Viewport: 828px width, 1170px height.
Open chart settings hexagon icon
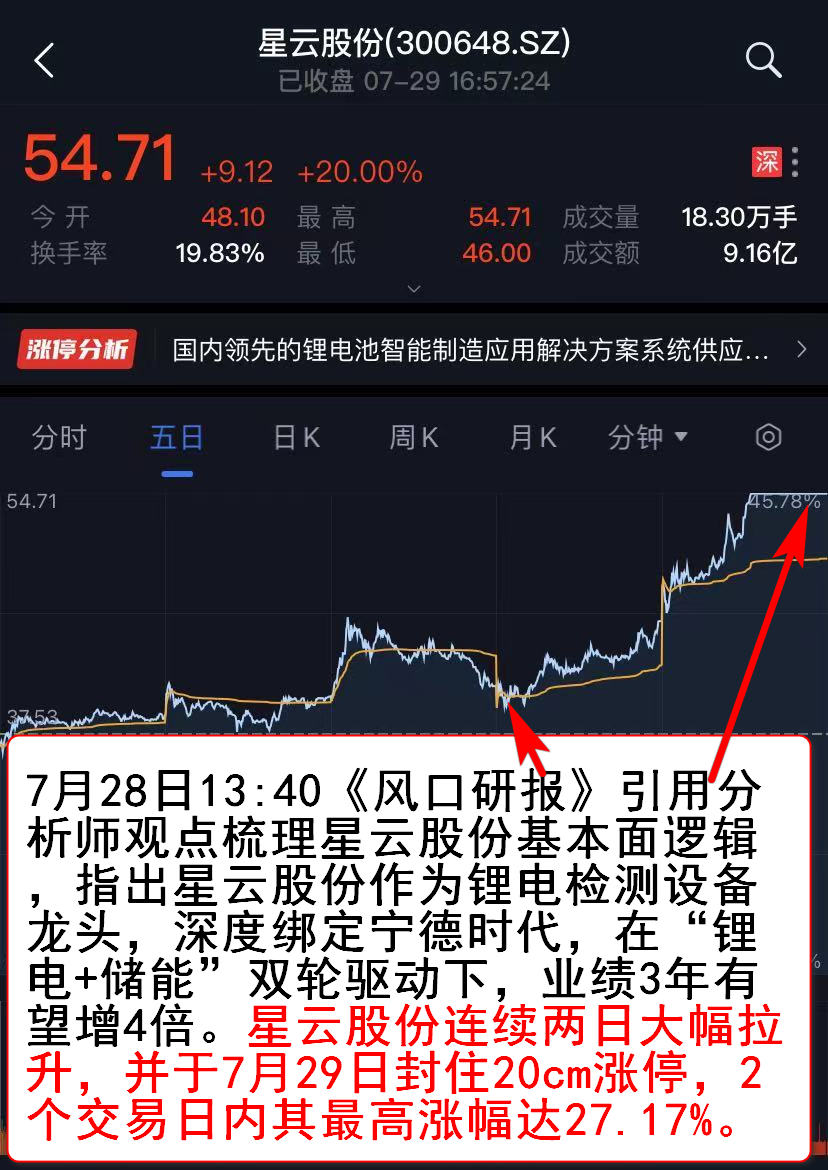768,438
